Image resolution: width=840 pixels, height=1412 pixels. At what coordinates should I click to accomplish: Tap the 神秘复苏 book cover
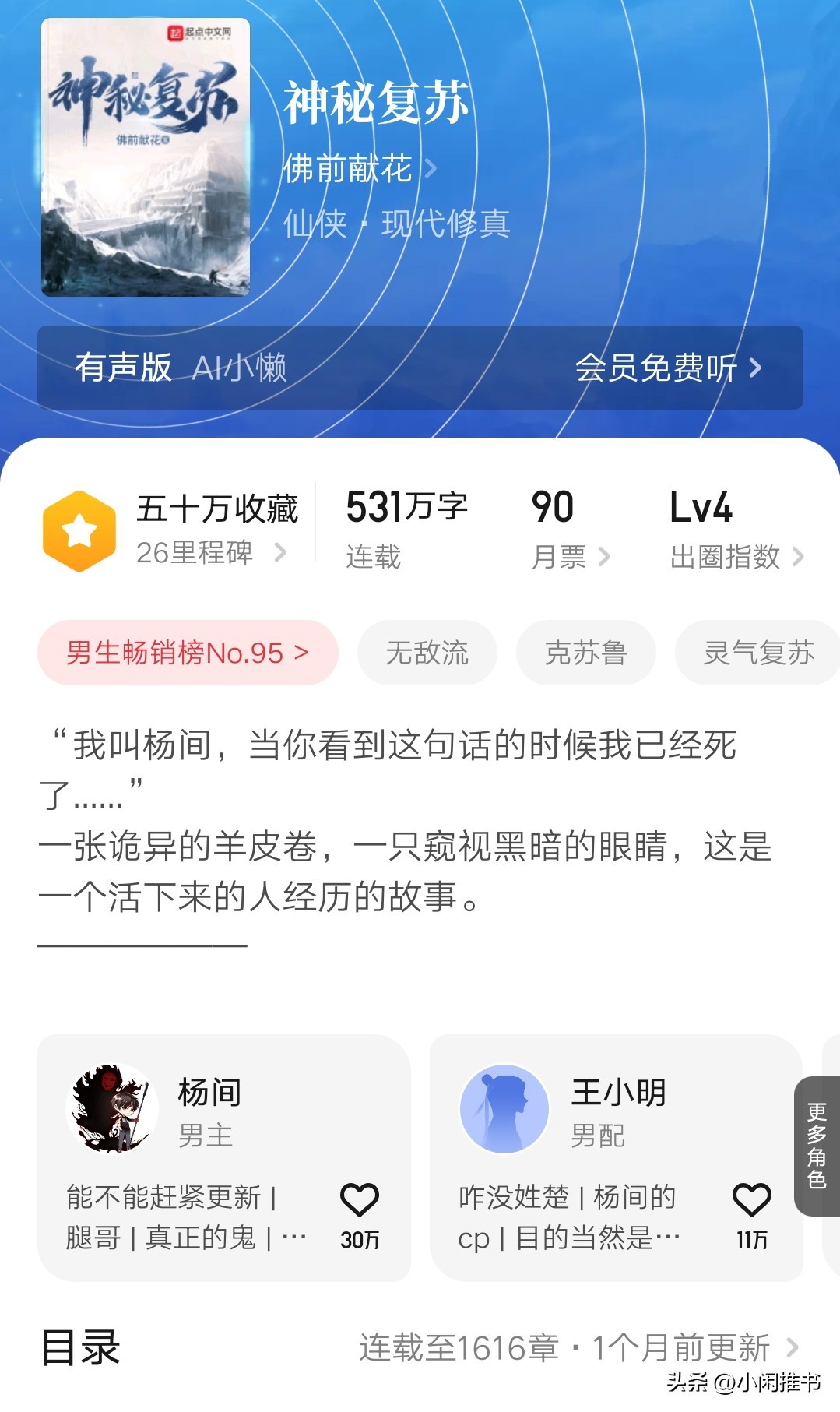click(146, 157)
